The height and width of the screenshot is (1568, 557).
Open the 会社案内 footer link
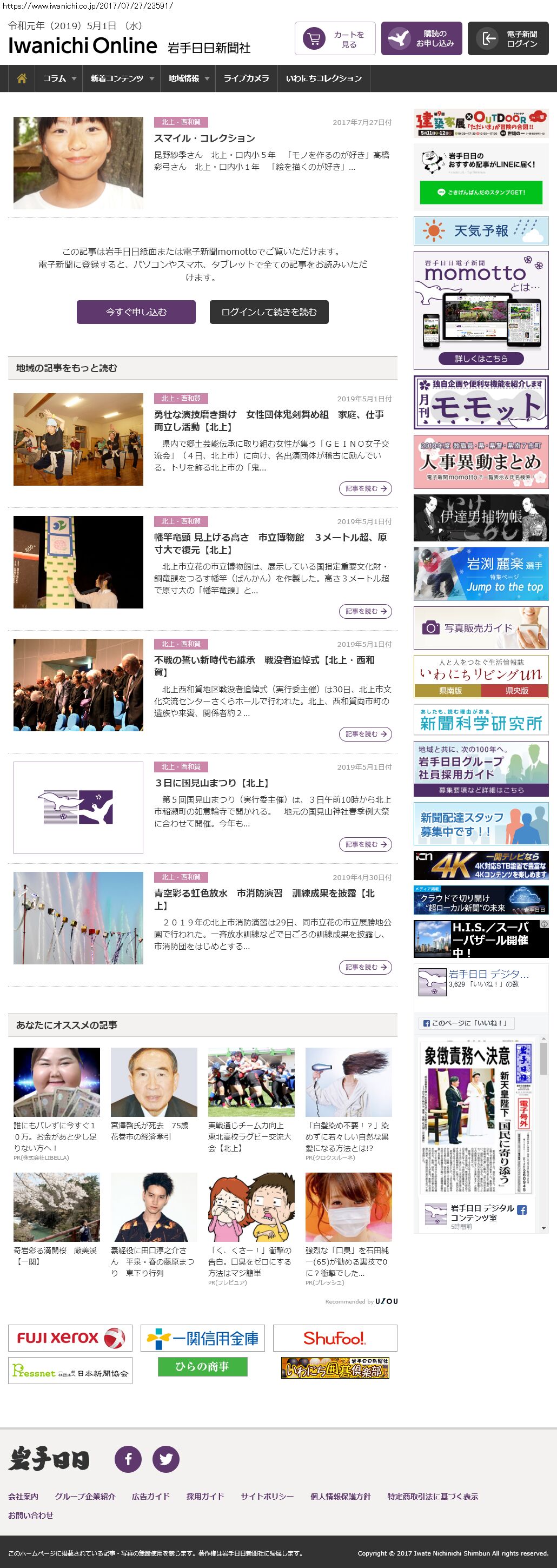[23, 1496]
